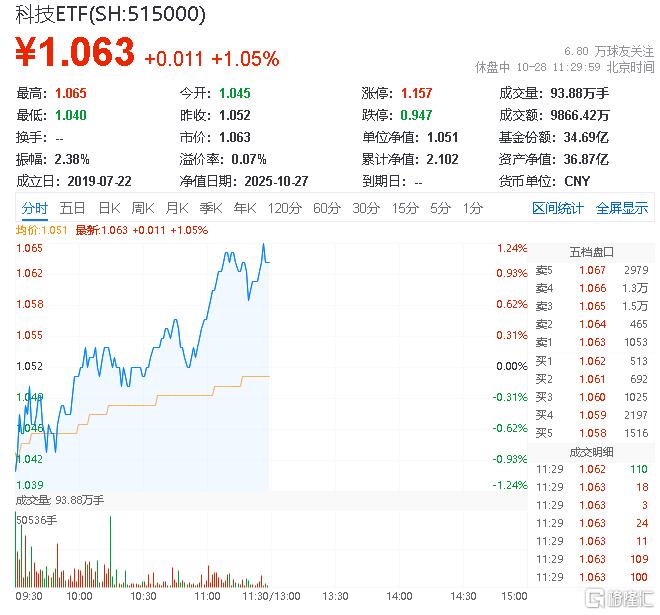
Task: Select the 15分 interval tab
Action: pyautogui.click(x=405, y=208)
